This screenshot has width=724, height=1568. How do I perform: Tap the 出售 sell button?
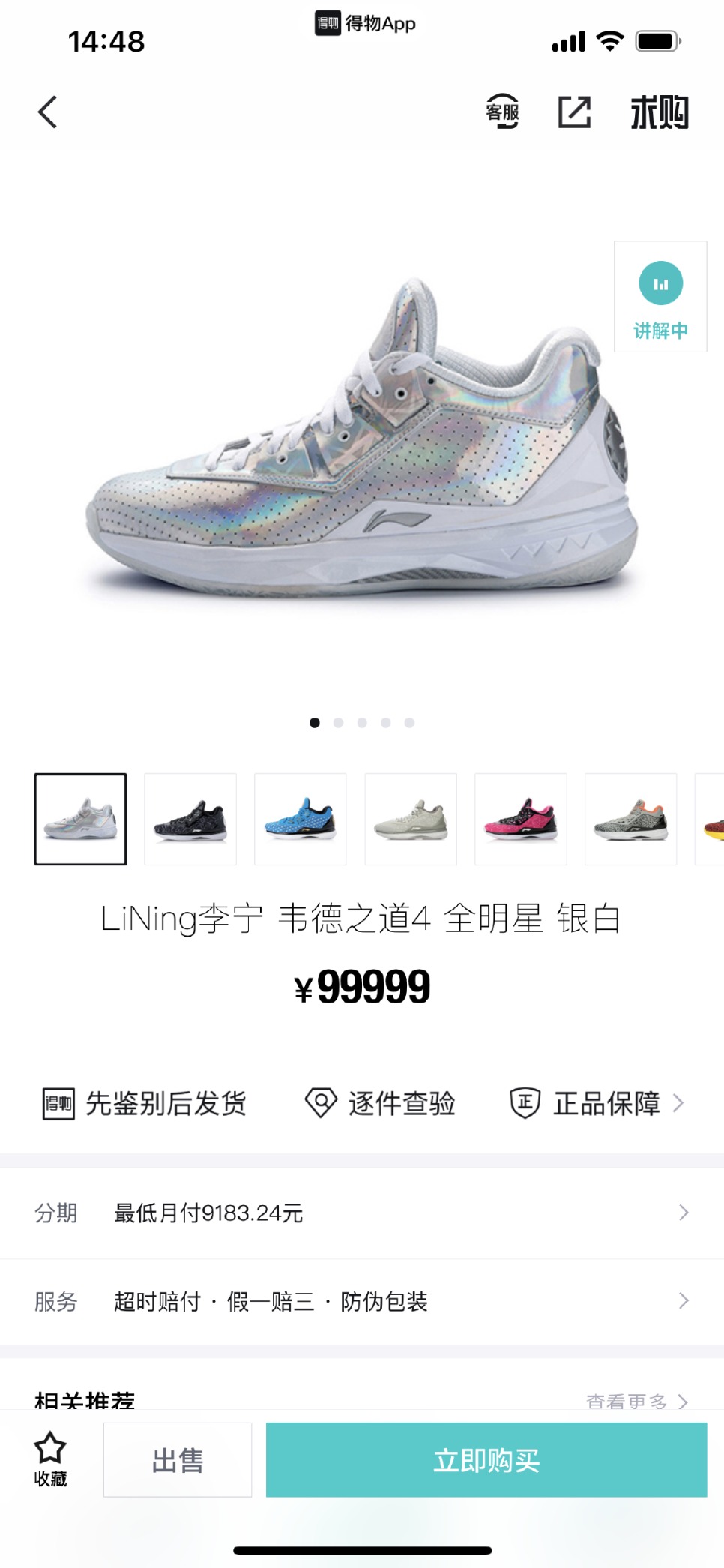coord(178,1460)
